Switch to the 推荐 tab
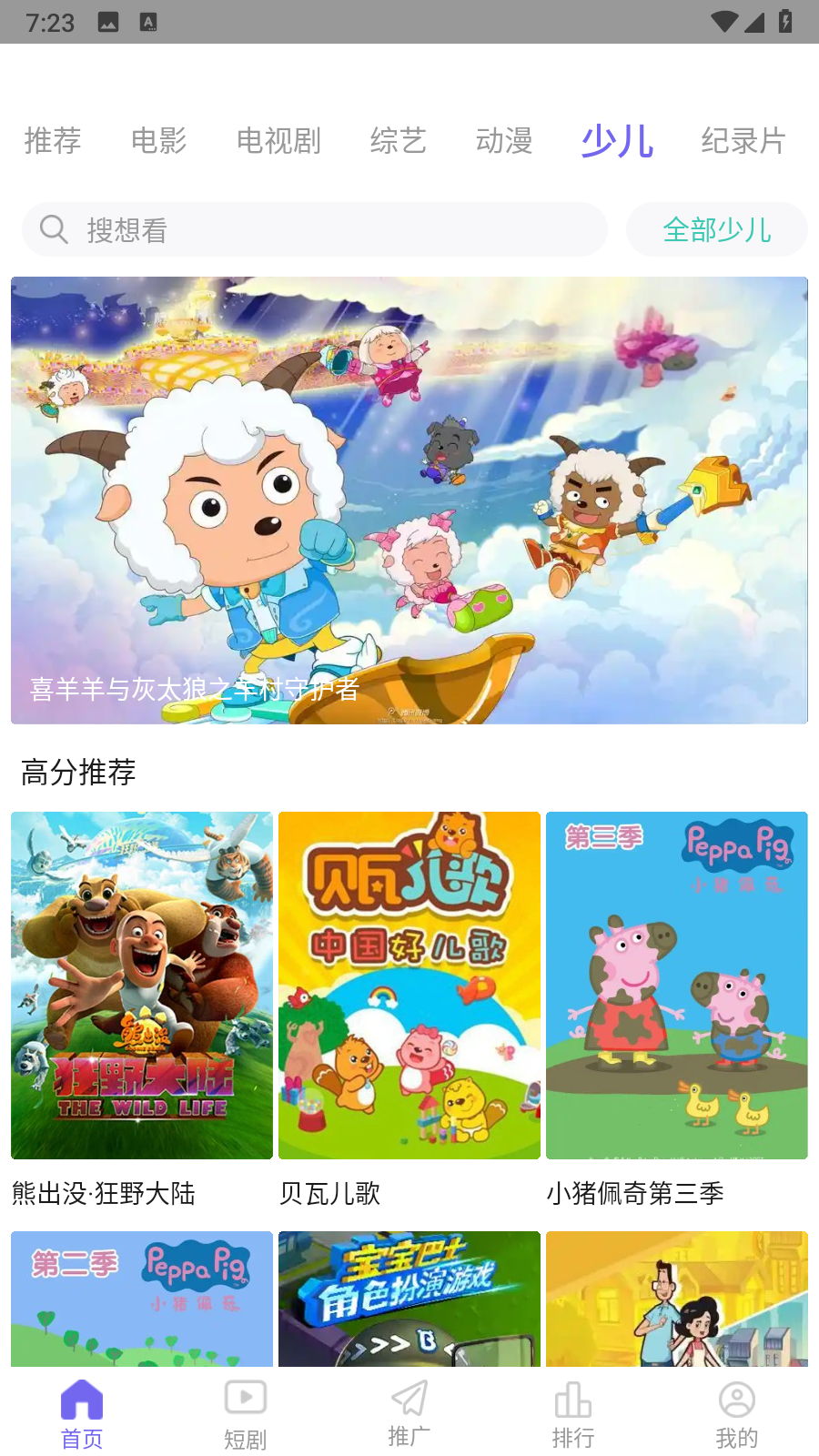819x1456 pixels. (53, 141)
